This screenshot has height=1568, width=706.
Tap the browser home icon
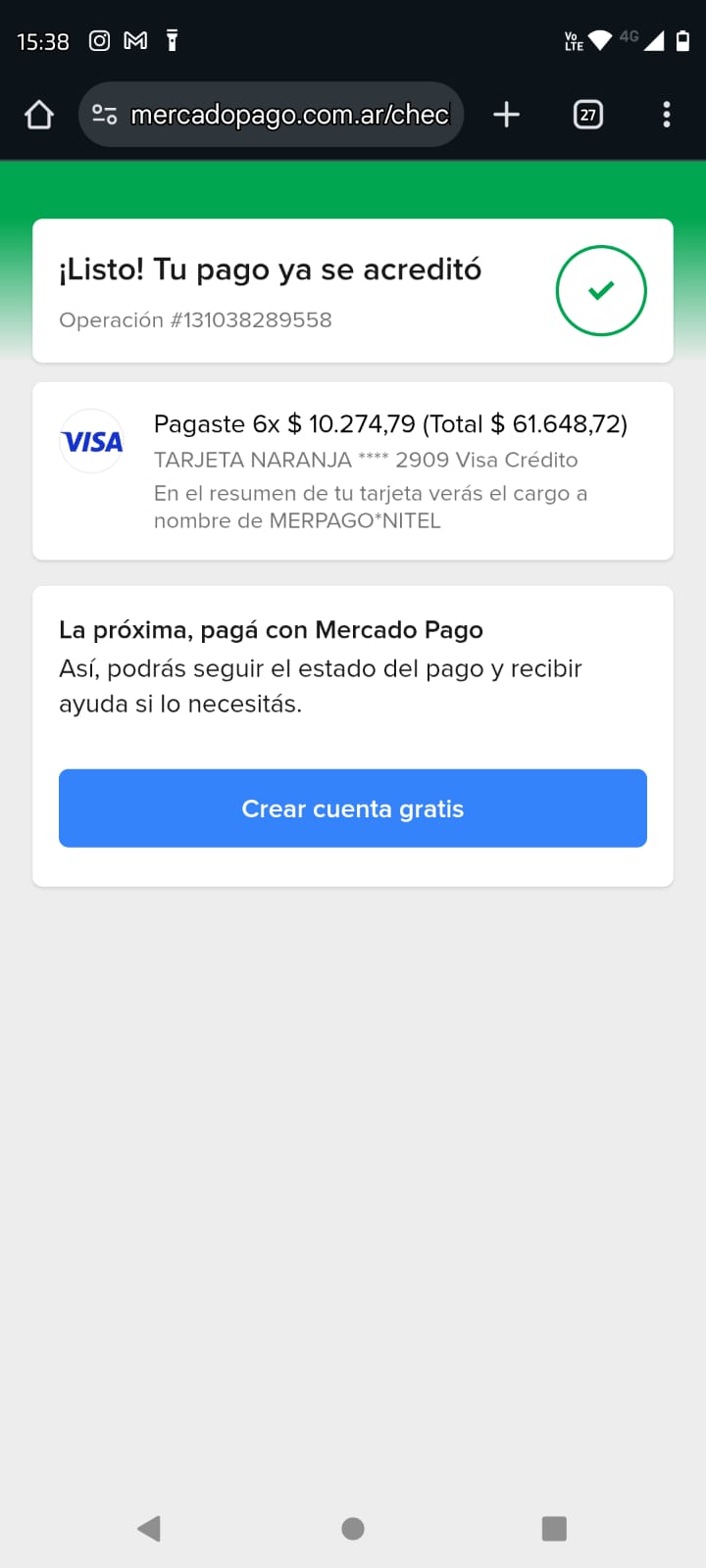coord(39,115)
